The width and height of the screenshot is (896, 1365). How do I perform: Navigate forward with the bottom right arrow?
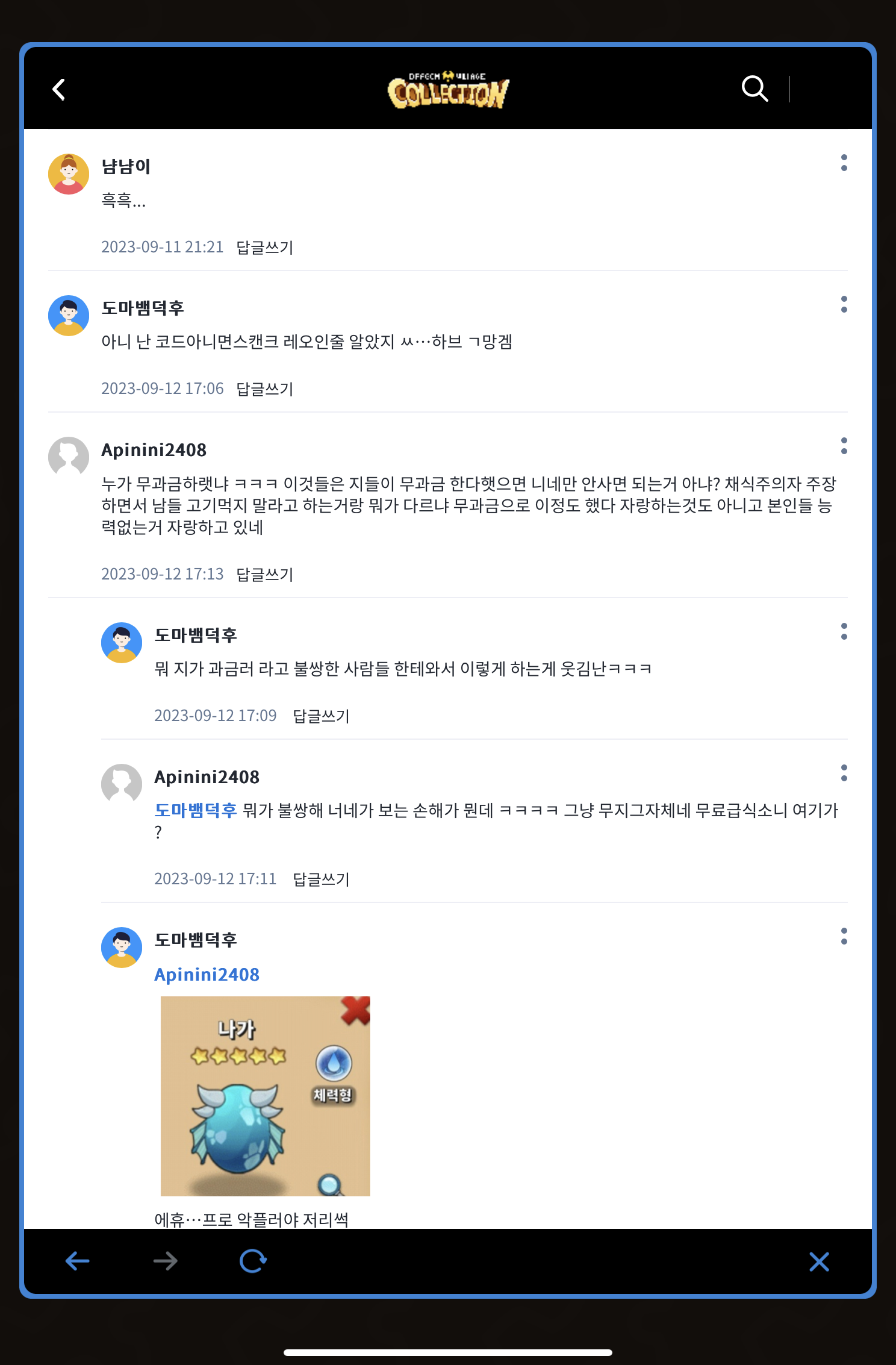pos(165,1260)
